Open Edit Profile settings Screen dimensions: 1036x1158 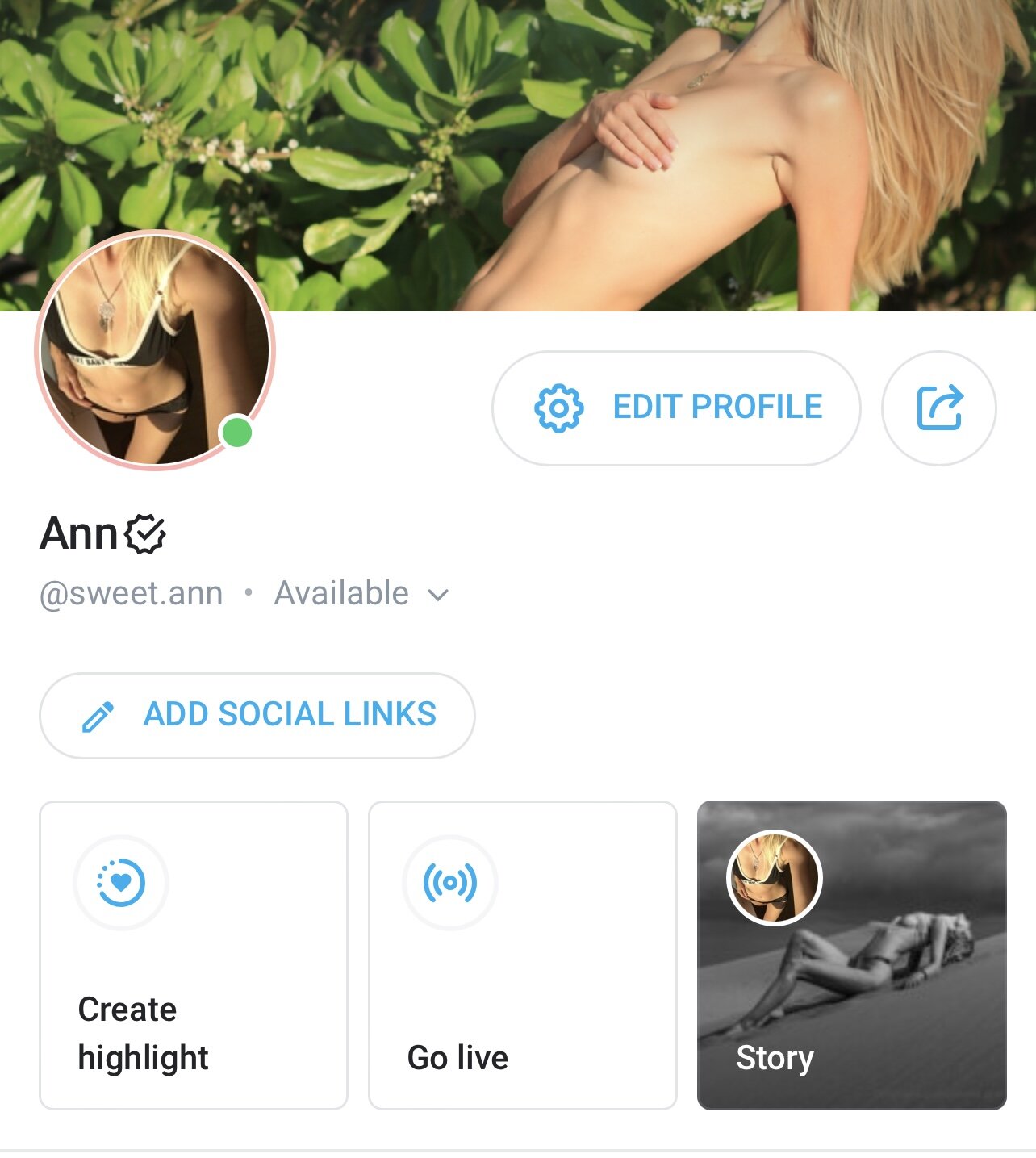pos(676,408)
